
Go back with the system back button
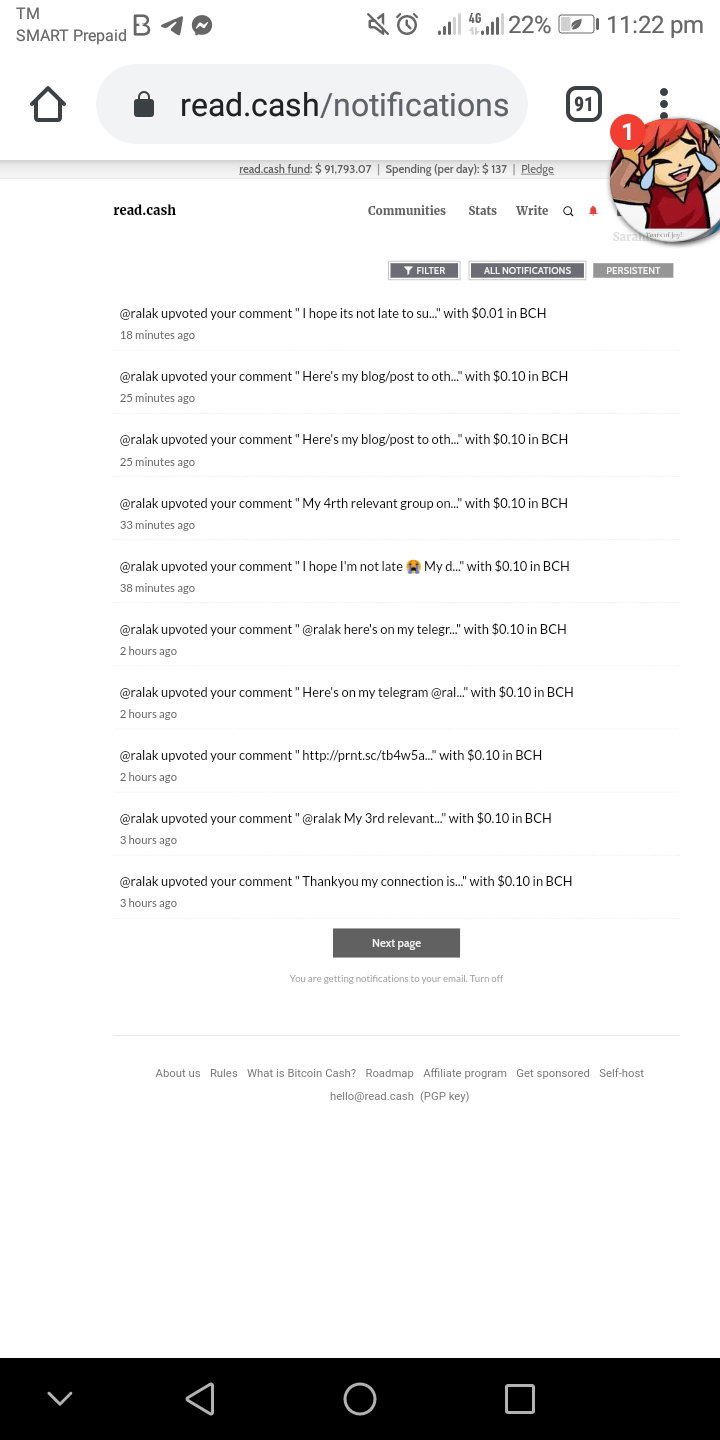[200, 1398]
